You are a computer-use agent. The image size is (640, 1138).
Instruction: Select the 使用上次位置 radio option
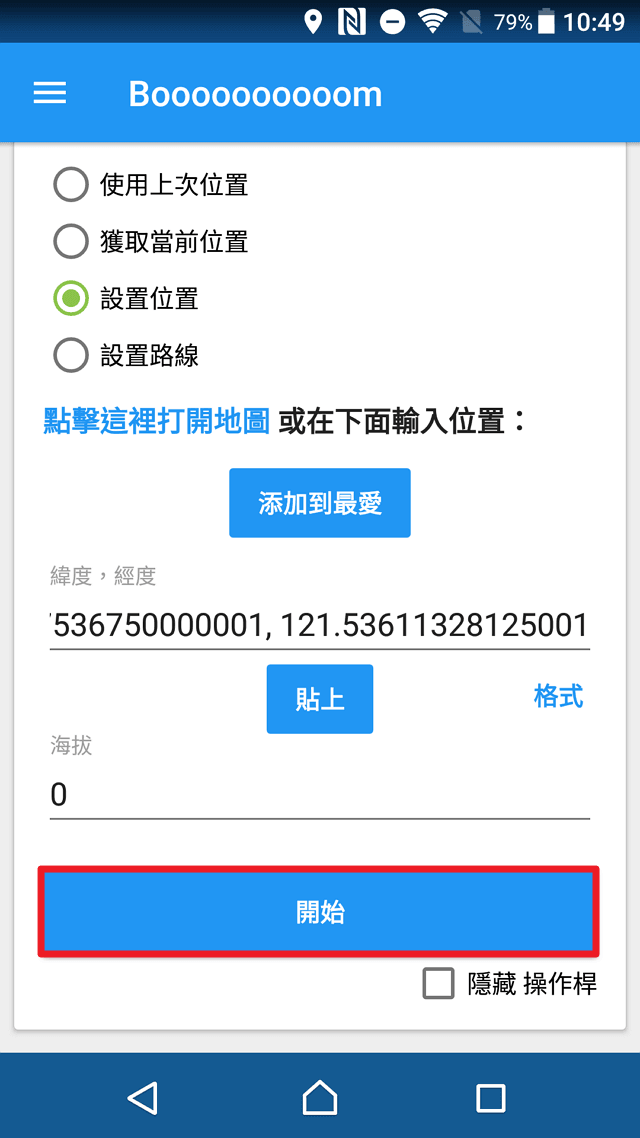tap(71, 185)
